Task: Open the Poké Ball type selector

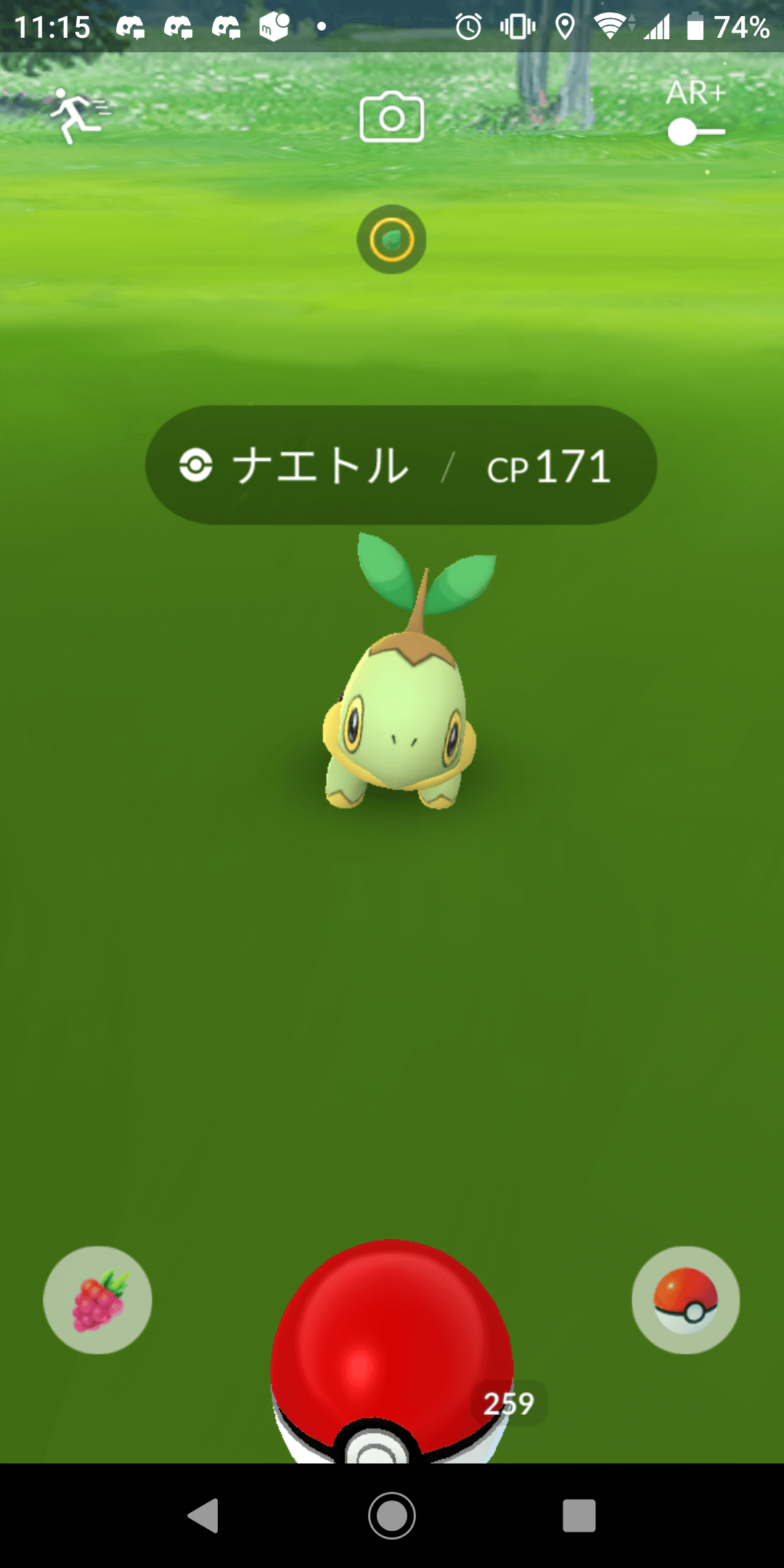Action: pyautogui.click(x=685, y=1300)
